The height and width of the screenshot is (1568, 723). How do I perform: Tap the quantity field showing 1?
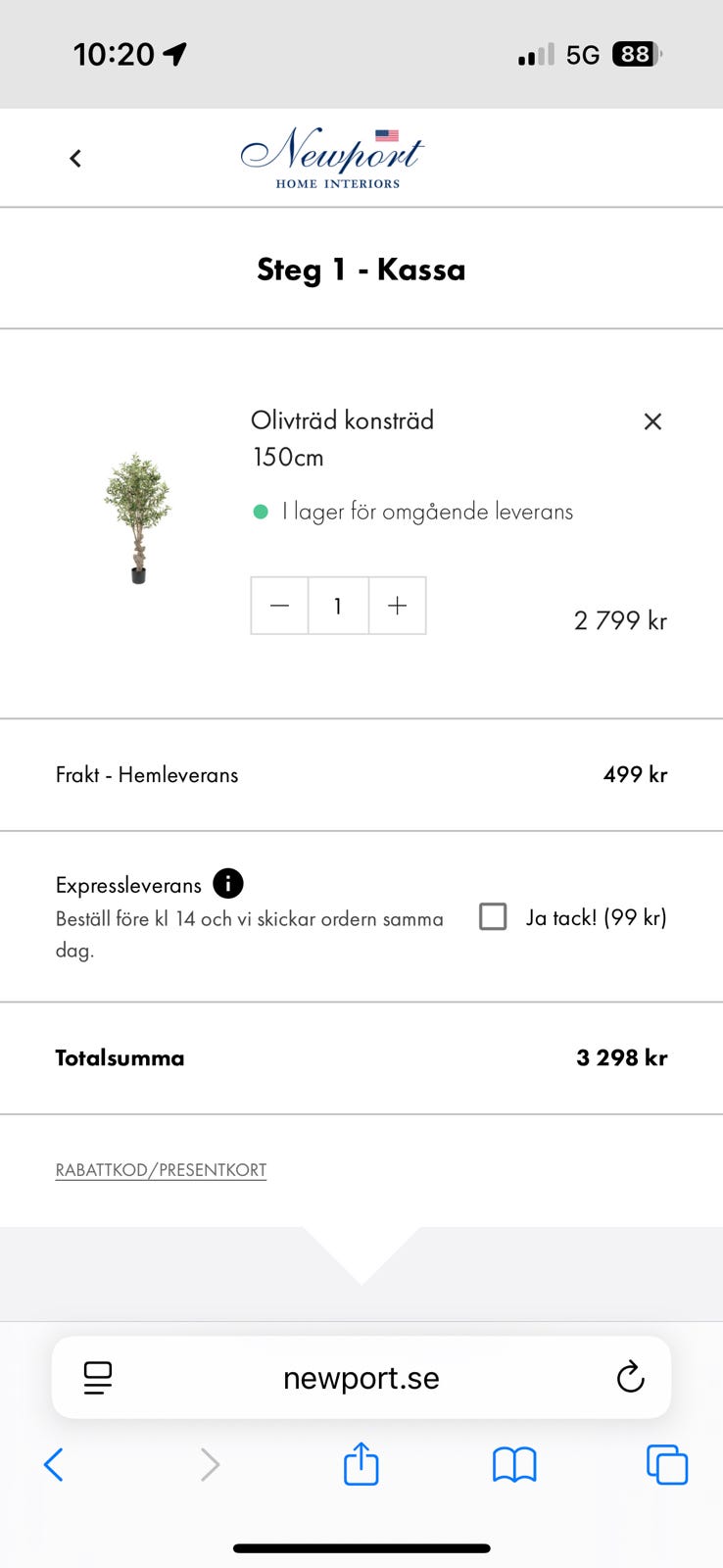click(338, 606)
